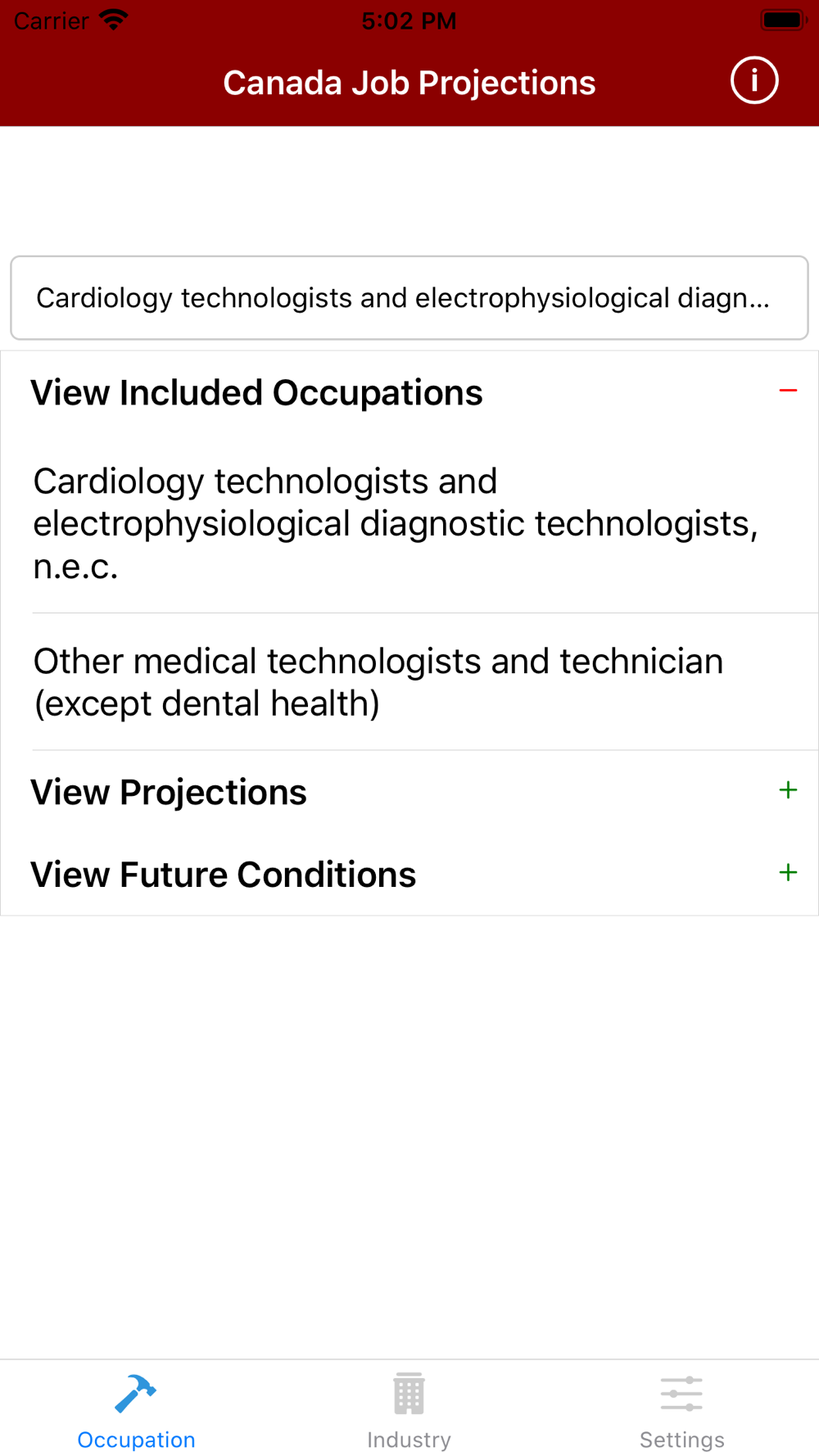Viewport: 819px width, 1456px height.
Task: Expand View Projections section
Action: tap(409, 792)
